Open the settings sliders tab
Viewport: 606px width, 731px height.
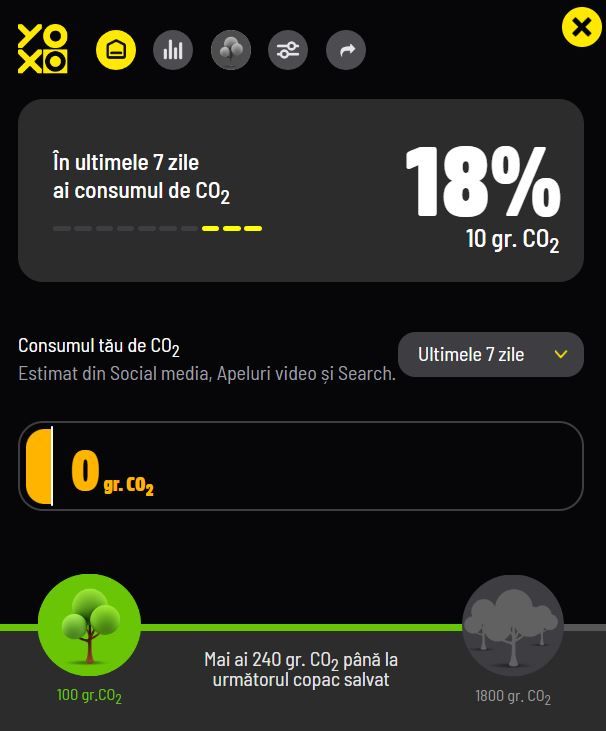288,50
